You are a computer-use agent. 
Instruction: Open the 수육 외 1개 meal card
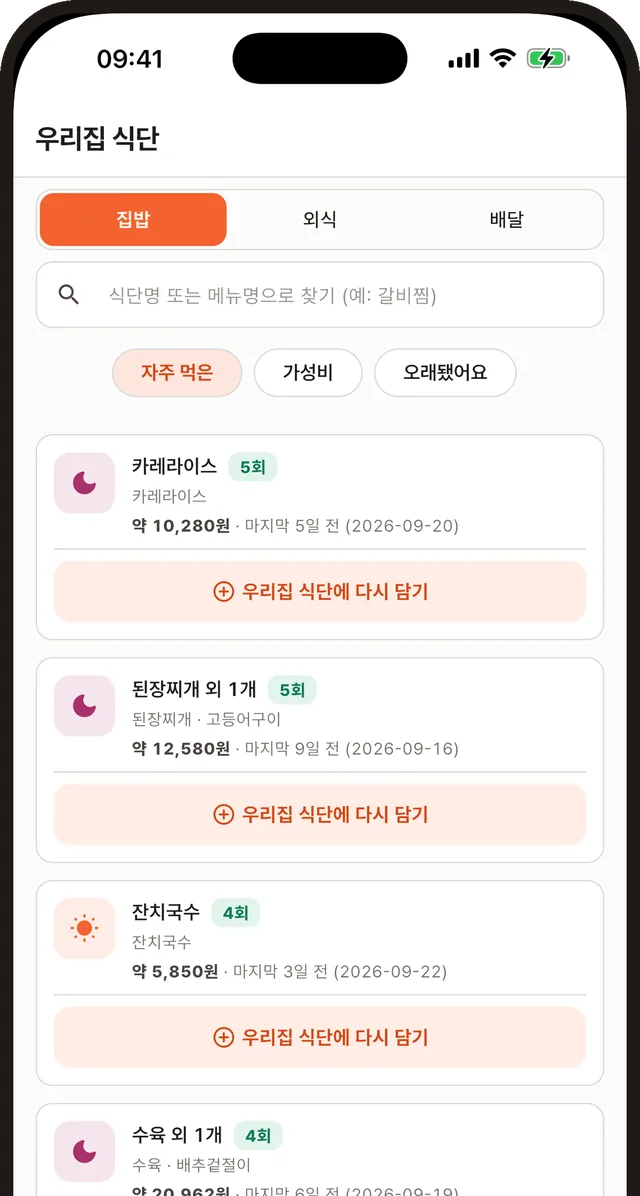tap(320, 1150)
